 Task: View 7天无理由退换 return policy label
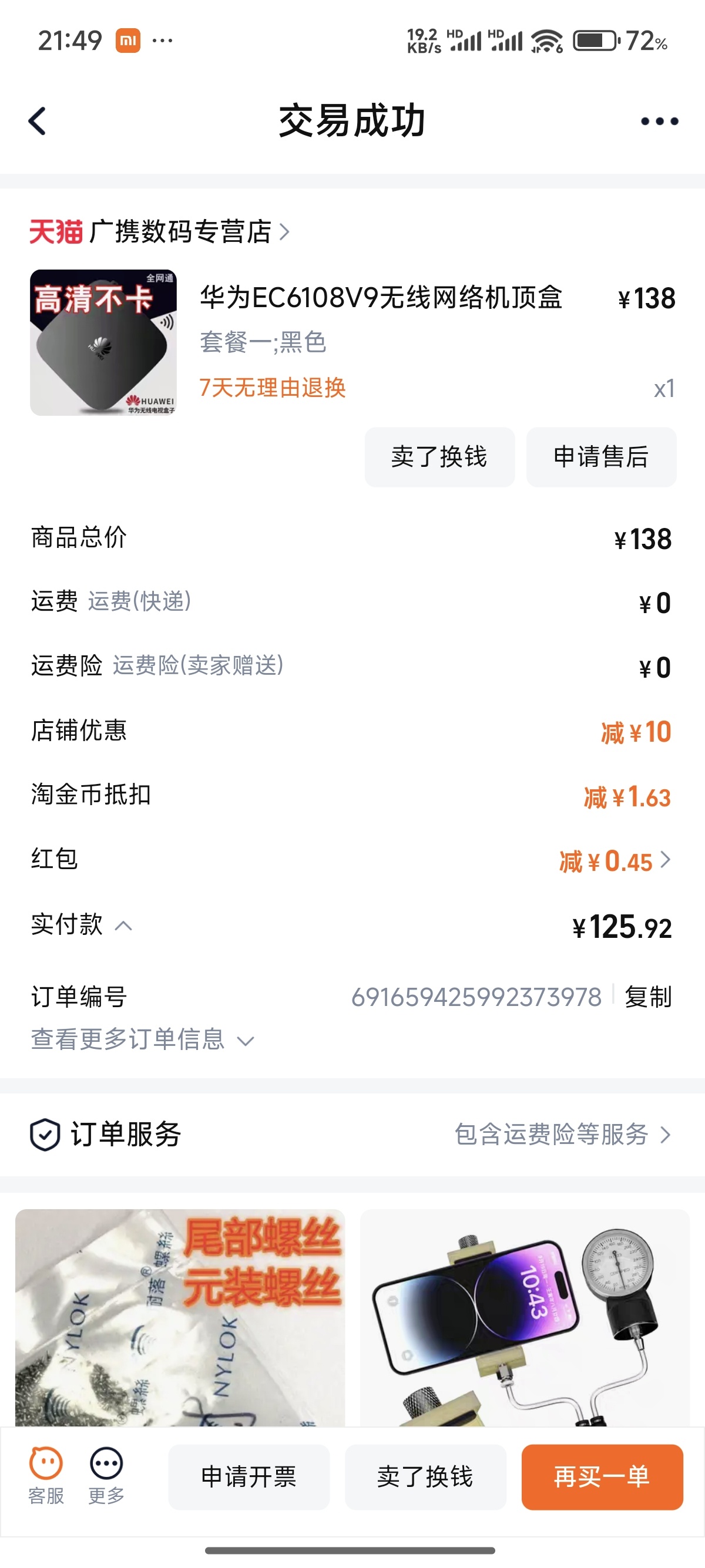point(273,387)
